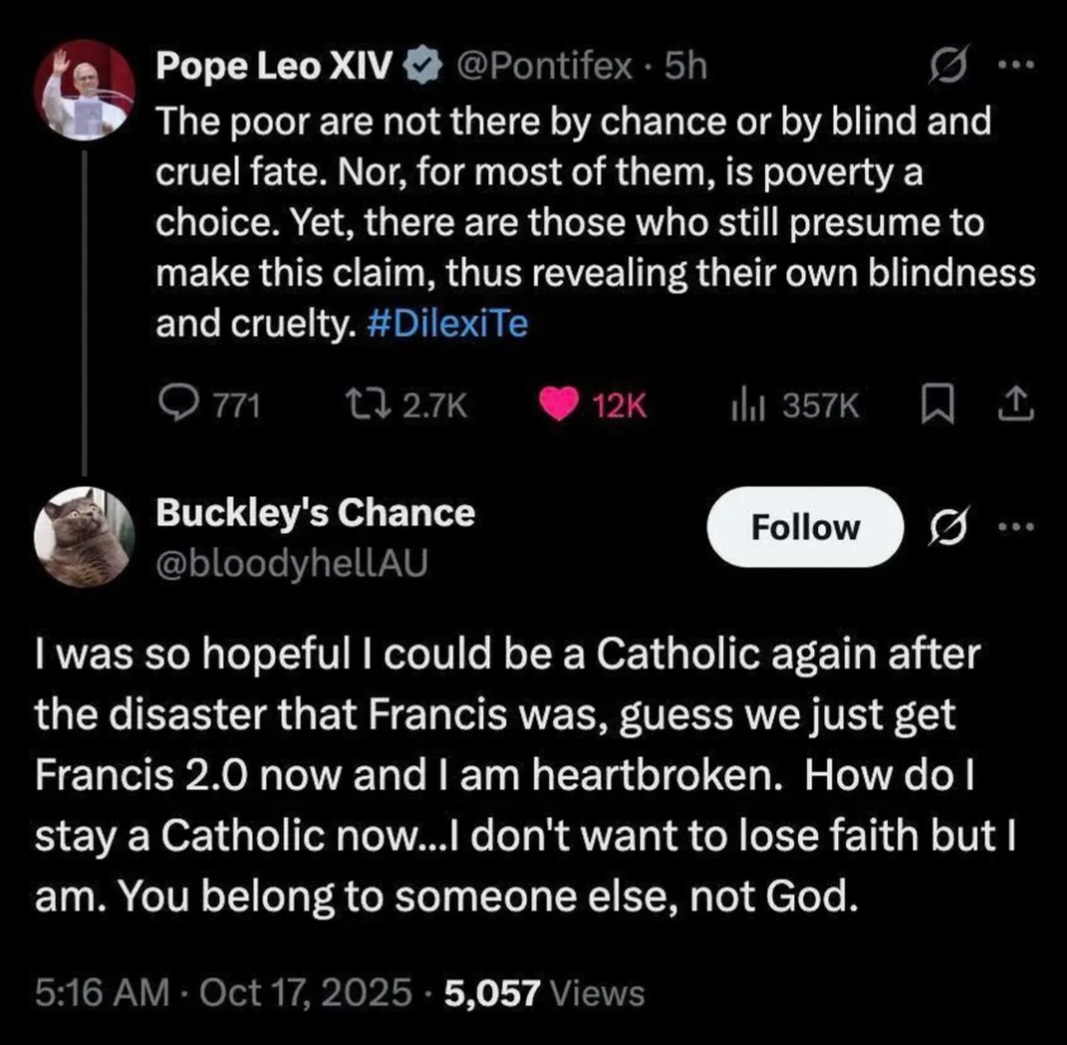Retweet Pope Leo XIV's post
The width and height of the screenshot is (1067, 1045).
pyautogui.click(x=354, y=405)
